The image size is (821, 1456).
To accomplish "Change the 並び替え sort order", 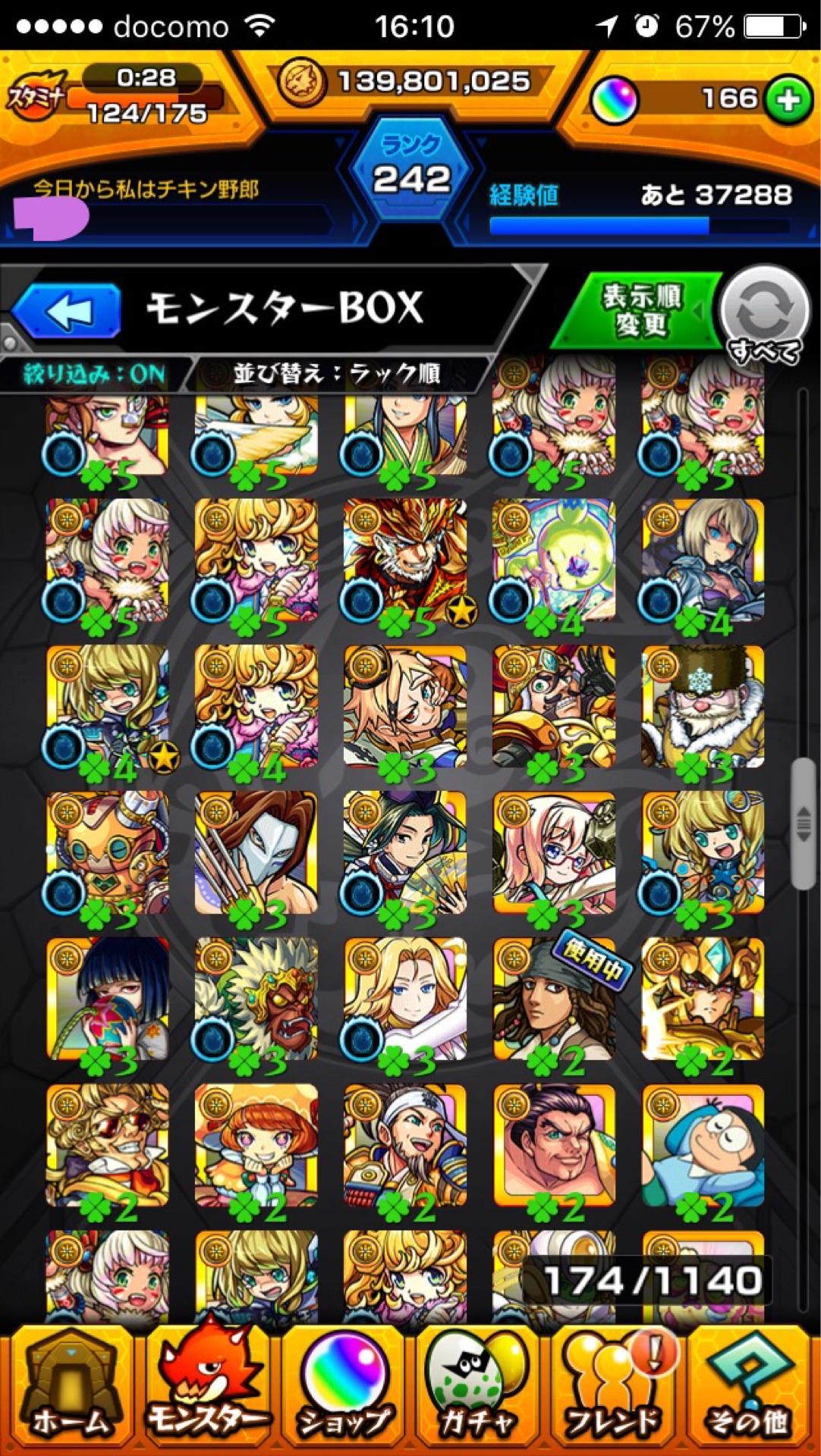I will [x=336, y=374].
